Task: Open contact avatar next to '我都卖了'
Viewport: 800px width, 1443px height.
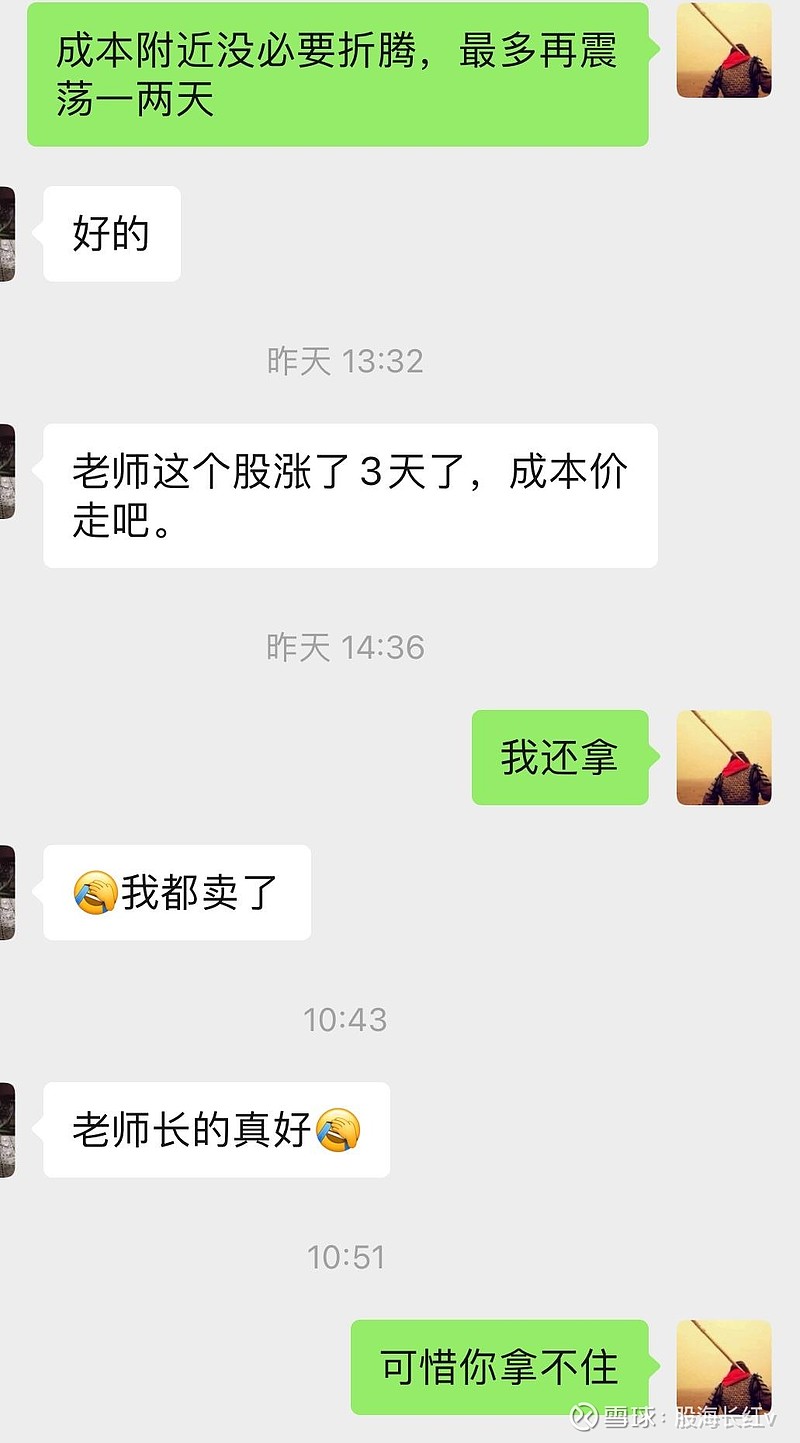Action: click(6, 892)
